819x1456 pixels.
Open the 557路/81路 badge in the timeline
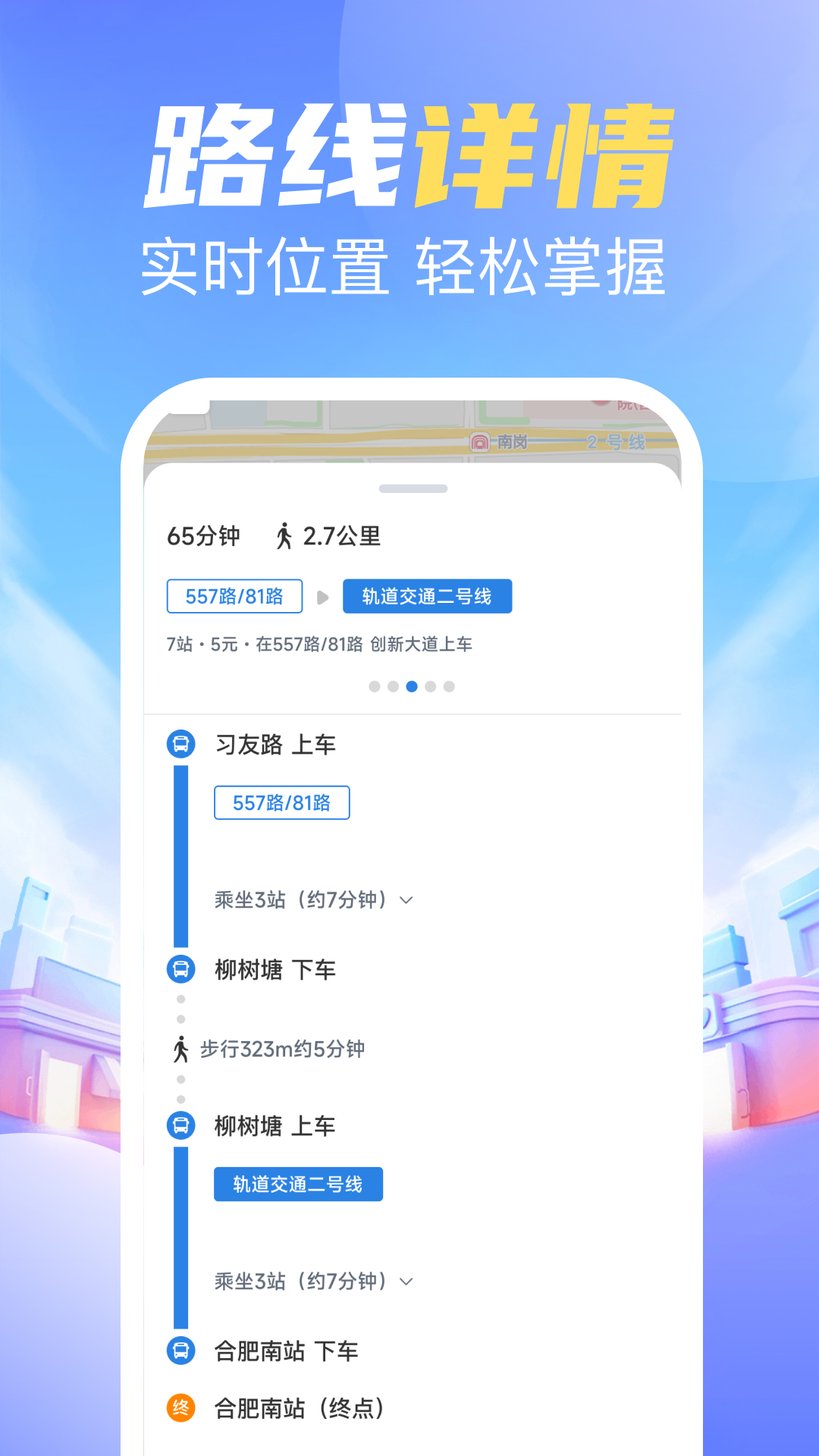coord(282,802)
